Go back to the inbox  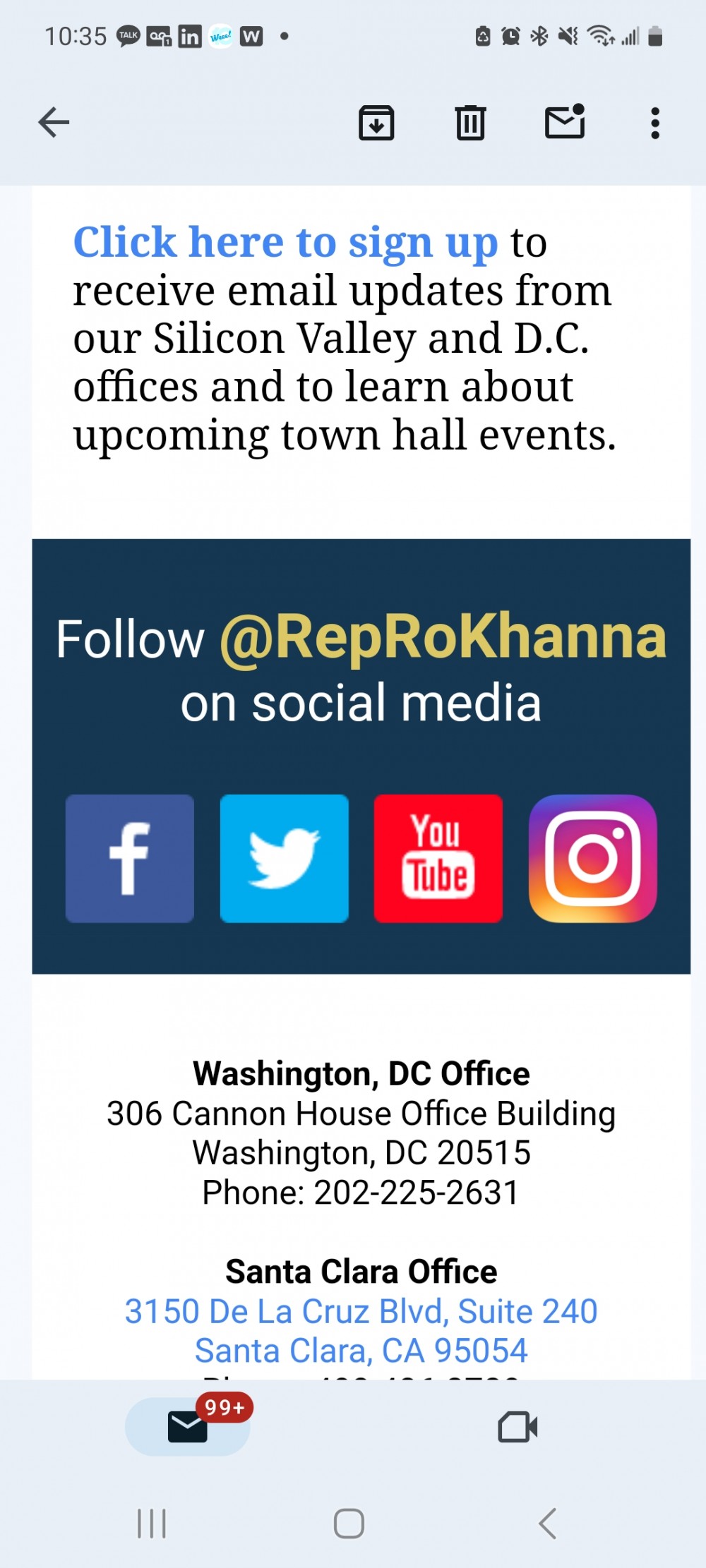coord(54,123)
